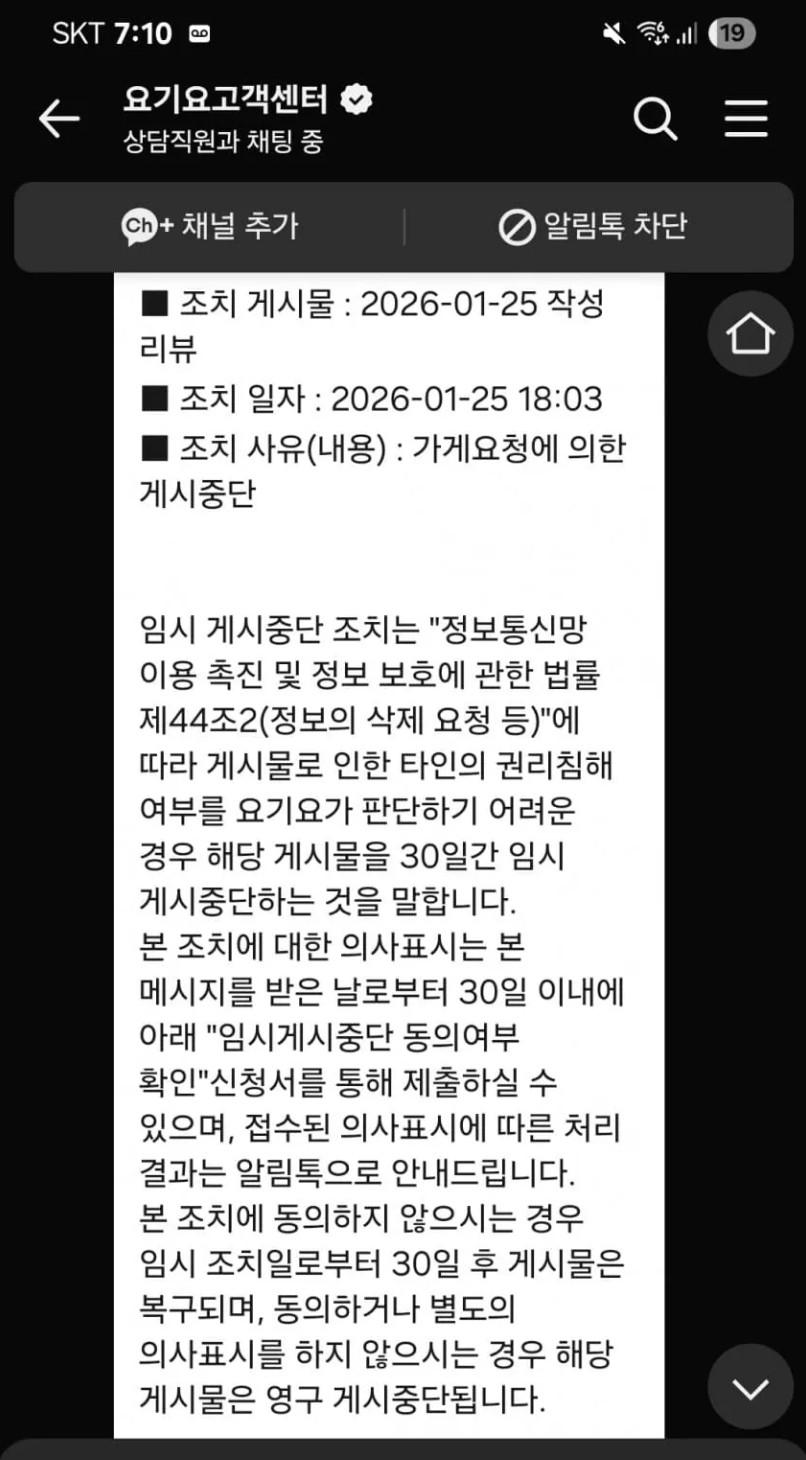Image resolution: width=806 pixels, height=1460 pixels.
Task: Jump to the latest message
Action: pos(750,1387)
